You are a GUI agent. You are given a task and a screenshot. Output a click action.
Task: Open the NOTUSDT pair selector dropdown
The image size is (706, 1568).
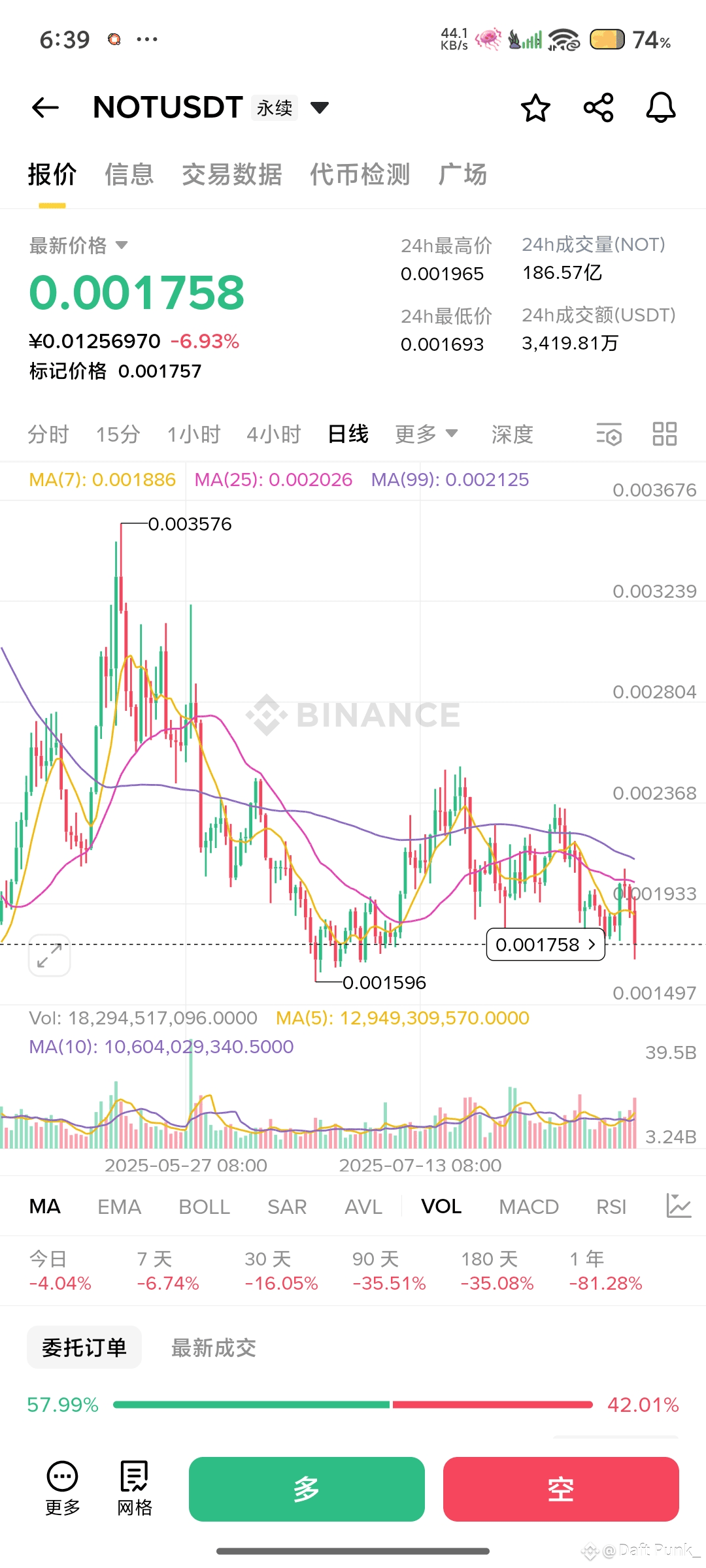tap(319, 108)
